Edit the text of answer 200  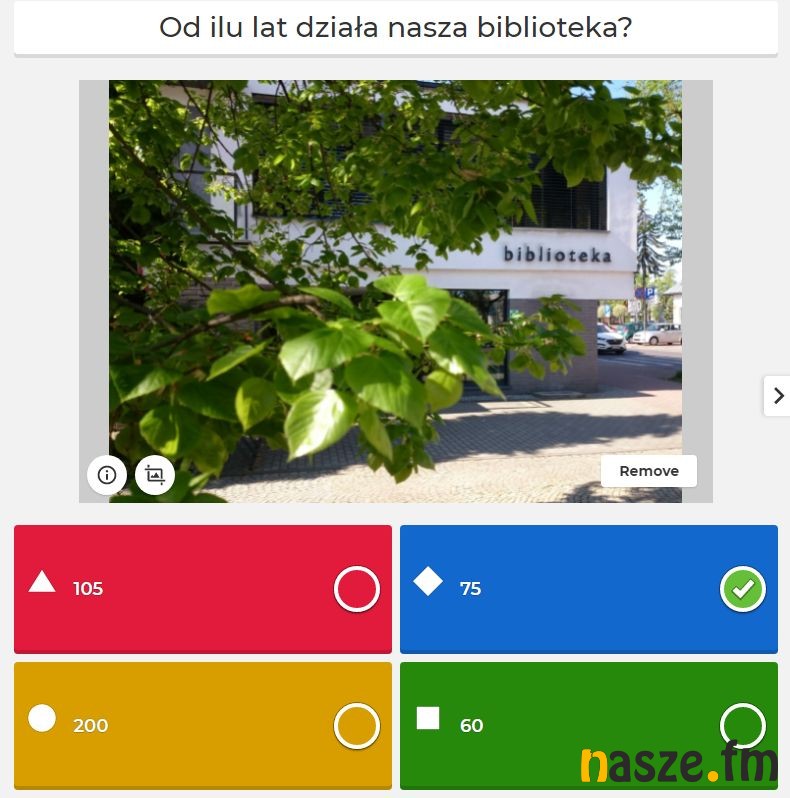point(190,726)
